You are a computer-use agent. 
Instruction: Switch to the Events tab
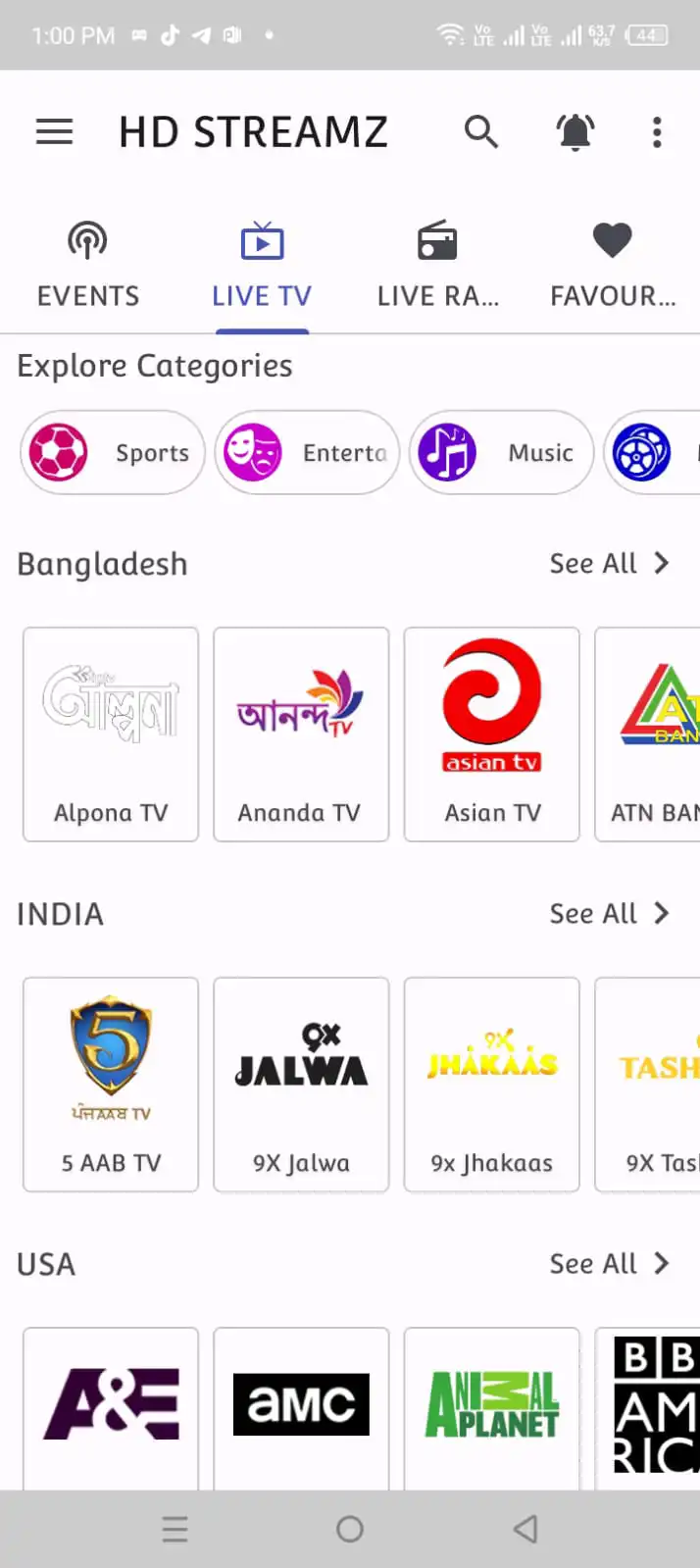[x=87, y=265]
